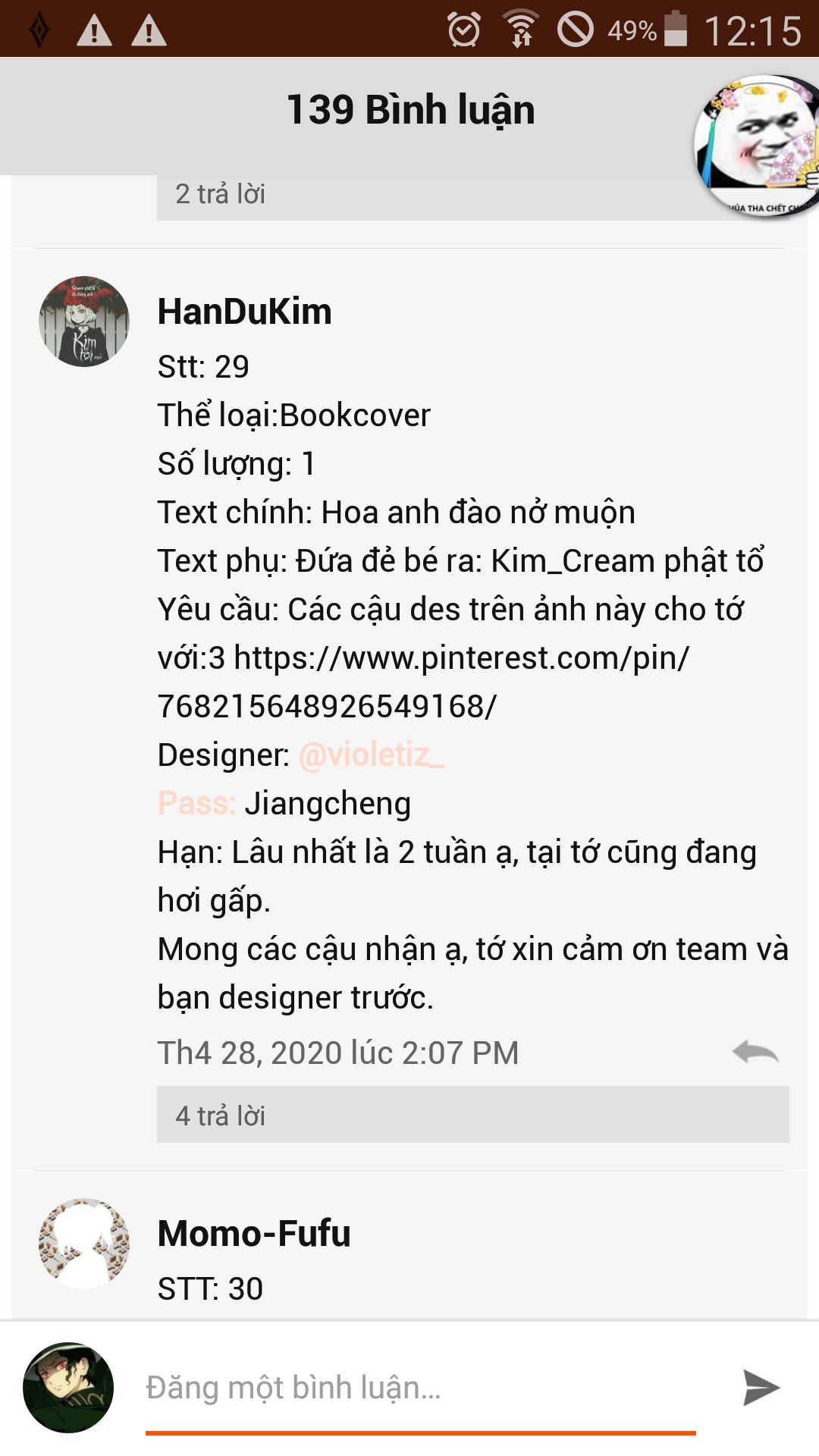Open the HanDuKim username
The width and height of the screenshot is (819, 1456).
(x=244, y=312)
